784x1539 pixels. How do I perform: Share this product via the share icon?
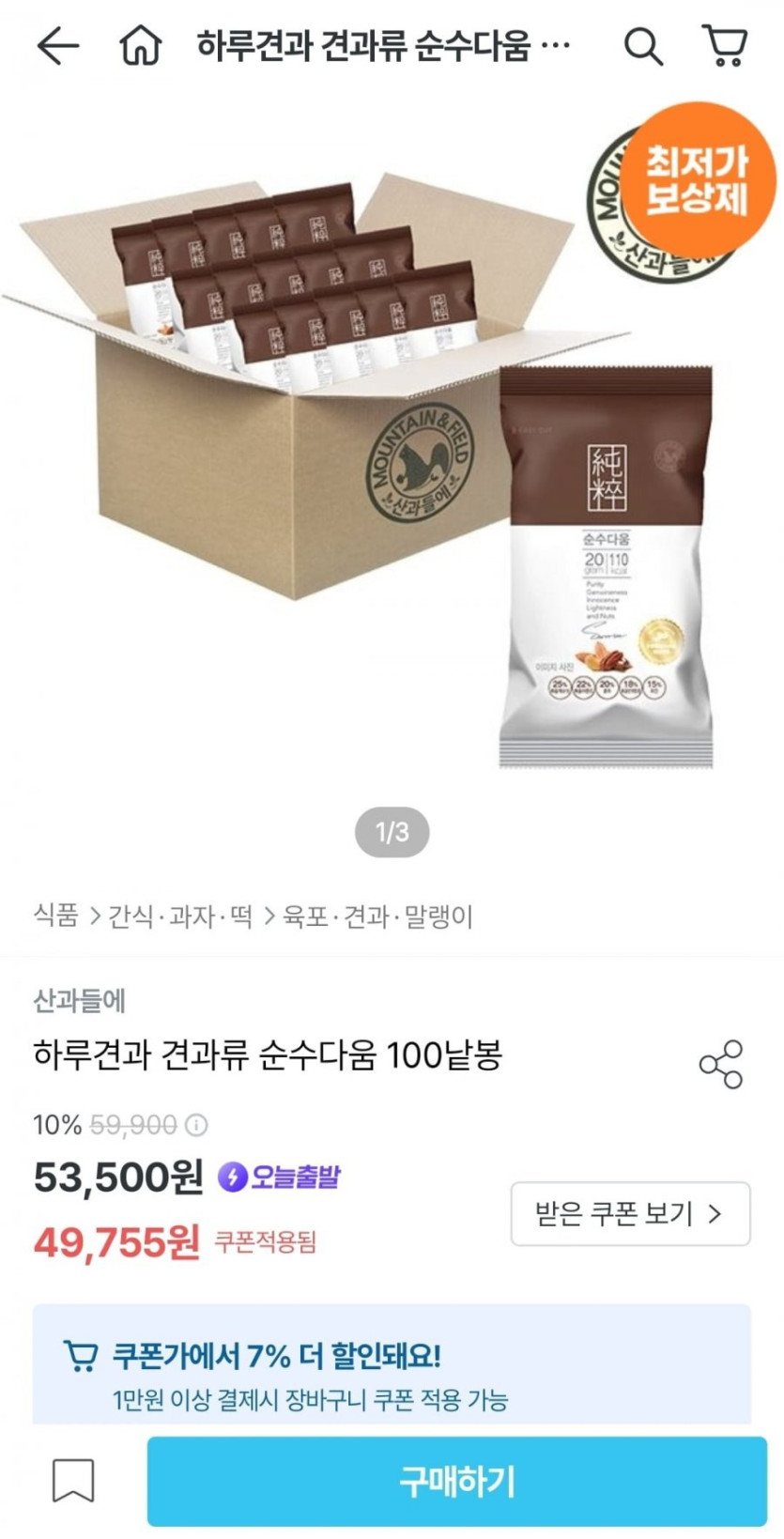(x=721, y=1064)
